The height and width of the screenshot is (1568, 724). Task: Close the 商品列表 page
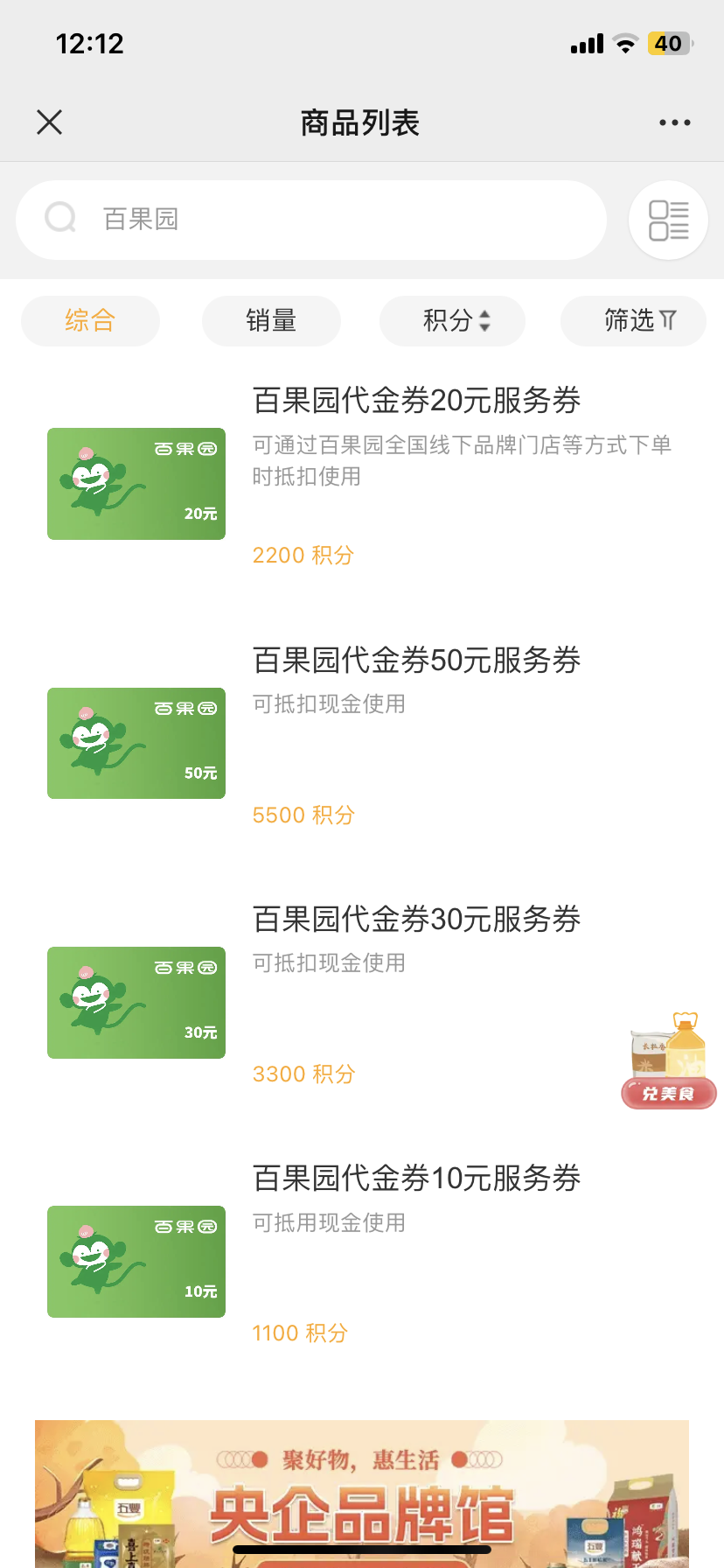(x=50, y=122)
